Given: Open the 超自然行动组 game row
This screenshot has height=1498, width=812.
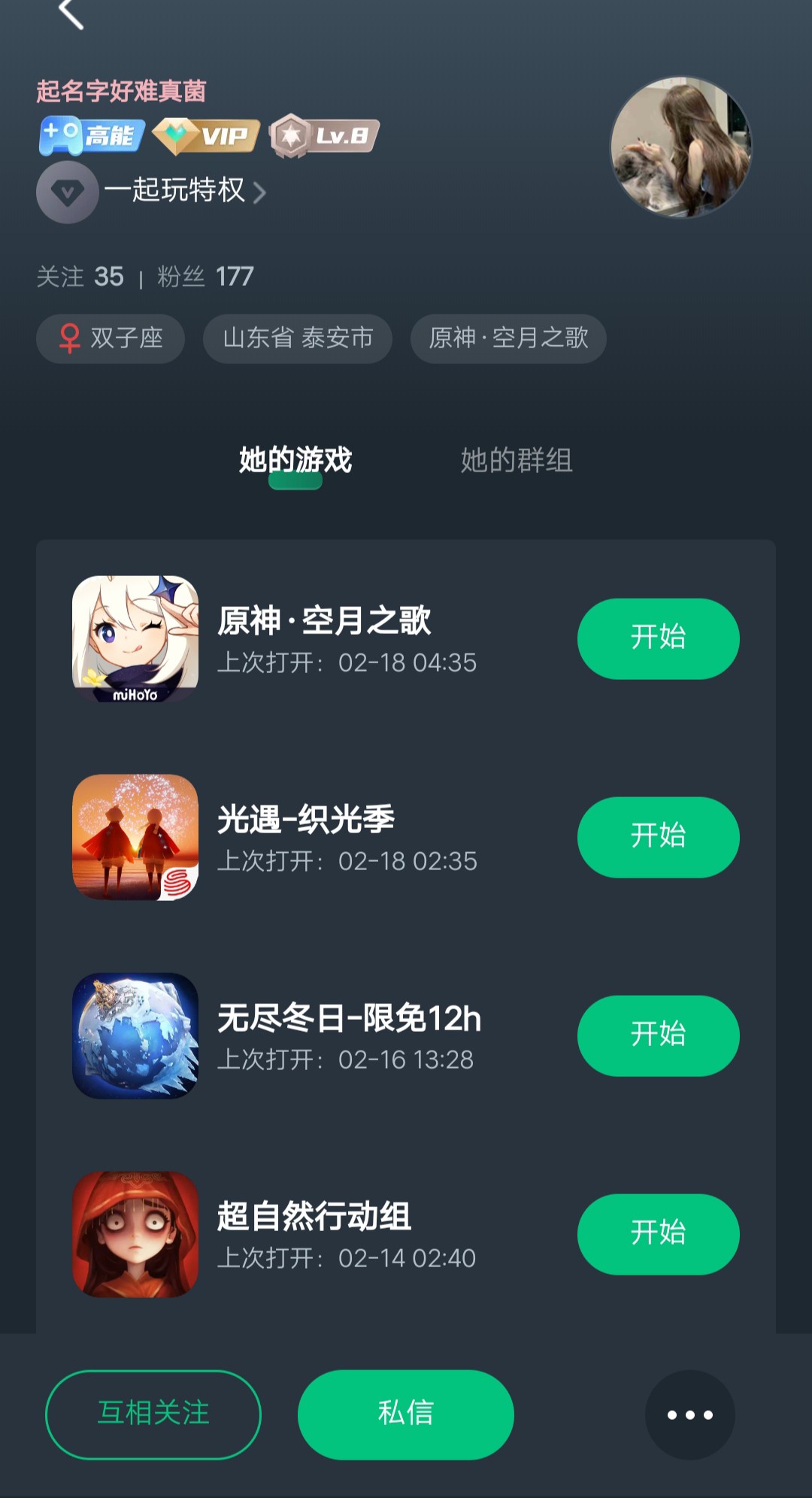Looking at the screenshot, I should (346, 1234).
